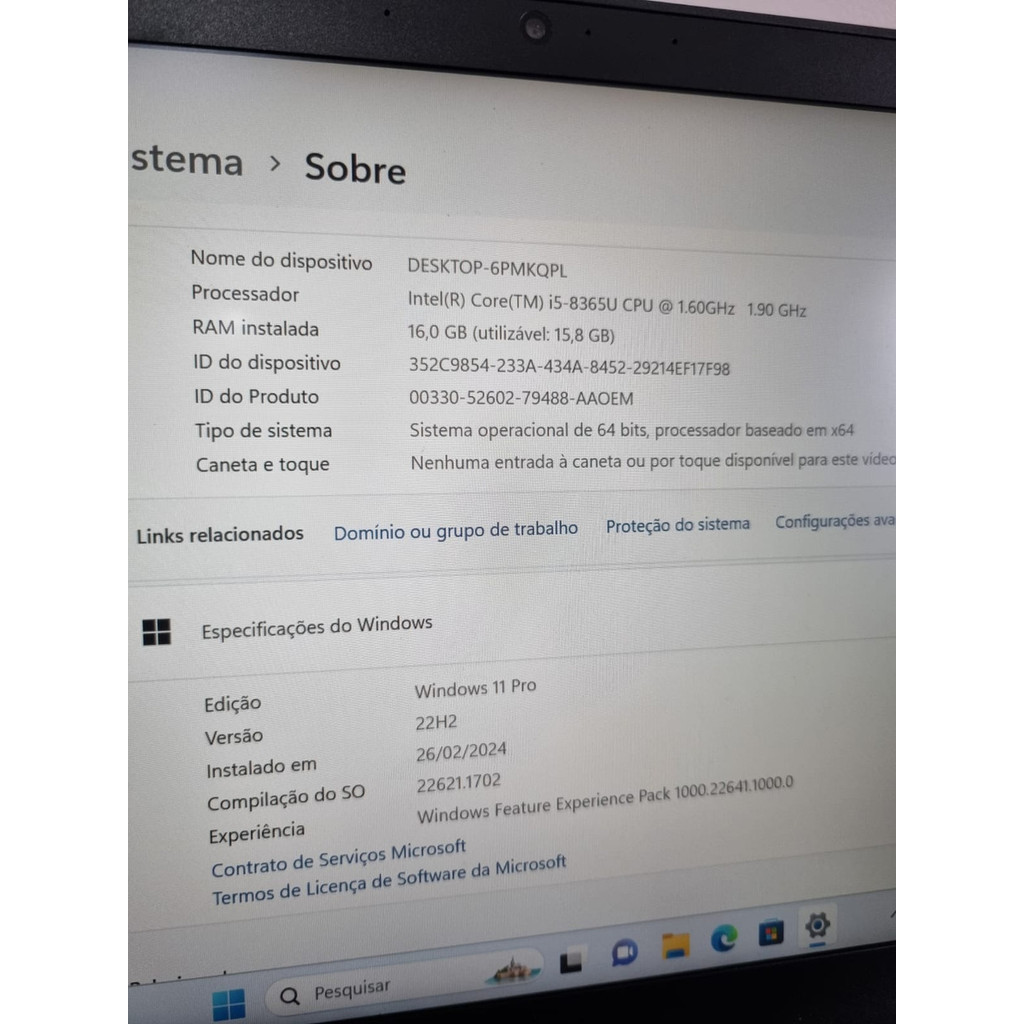Open Domínio ou grupo de trabalho link
The width and height of the screenshot is (1024, 1024).
(x=456, y=530)
